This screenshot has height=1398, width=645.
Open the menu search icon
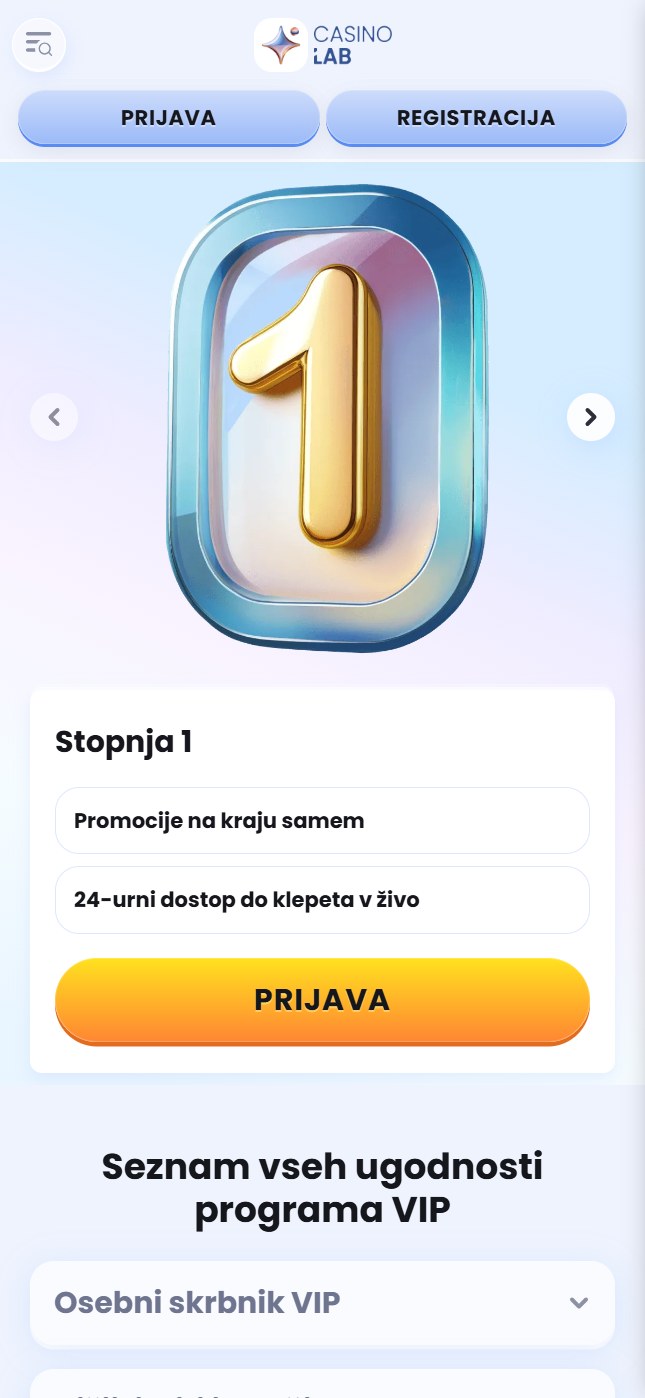[x=38, y=44]
